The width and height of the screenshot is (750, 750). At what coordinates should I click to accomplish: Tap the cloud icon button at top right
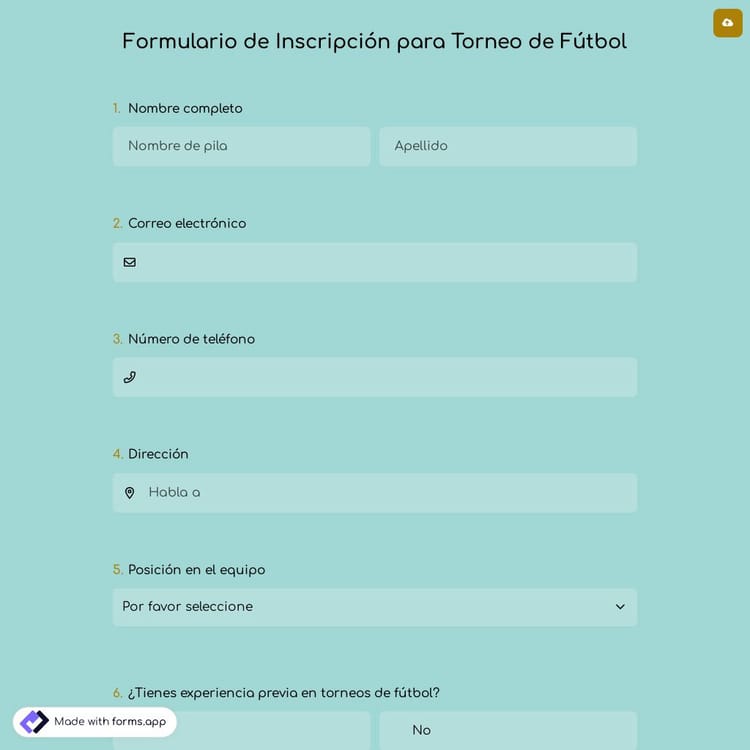pos(727,22)
